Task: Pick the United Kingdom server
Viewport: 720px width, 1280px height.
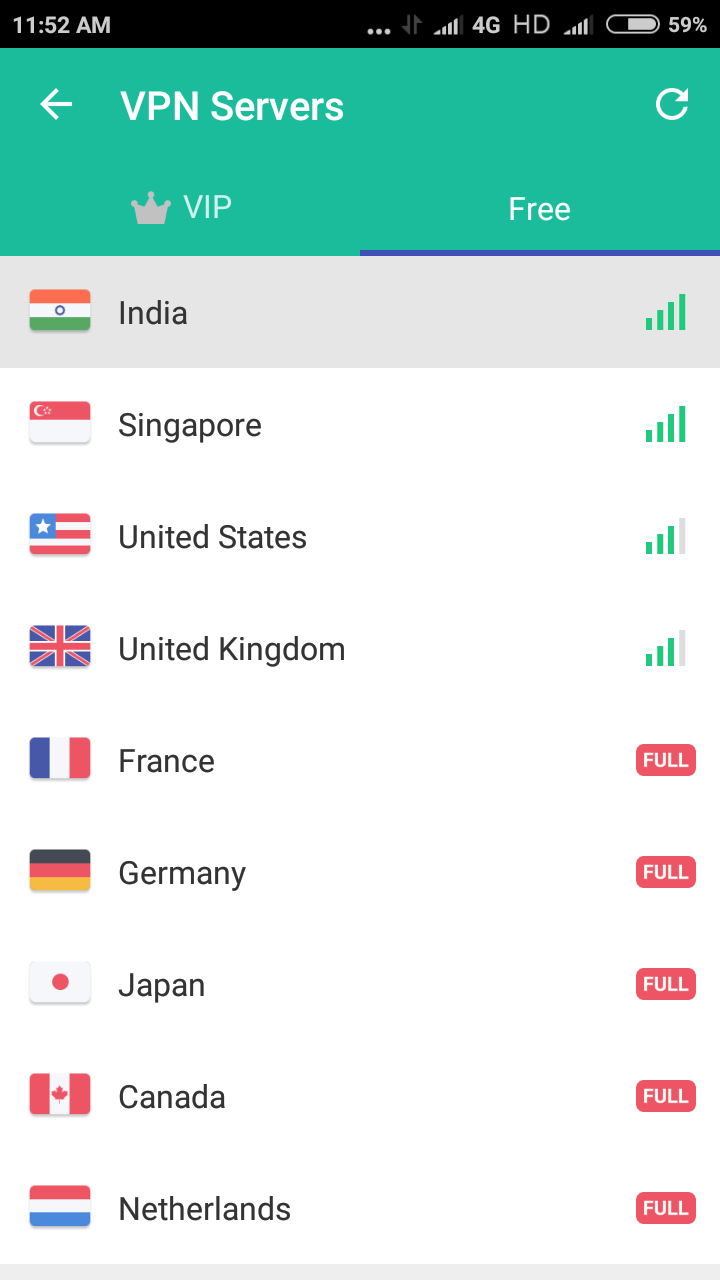Action: 360,649
